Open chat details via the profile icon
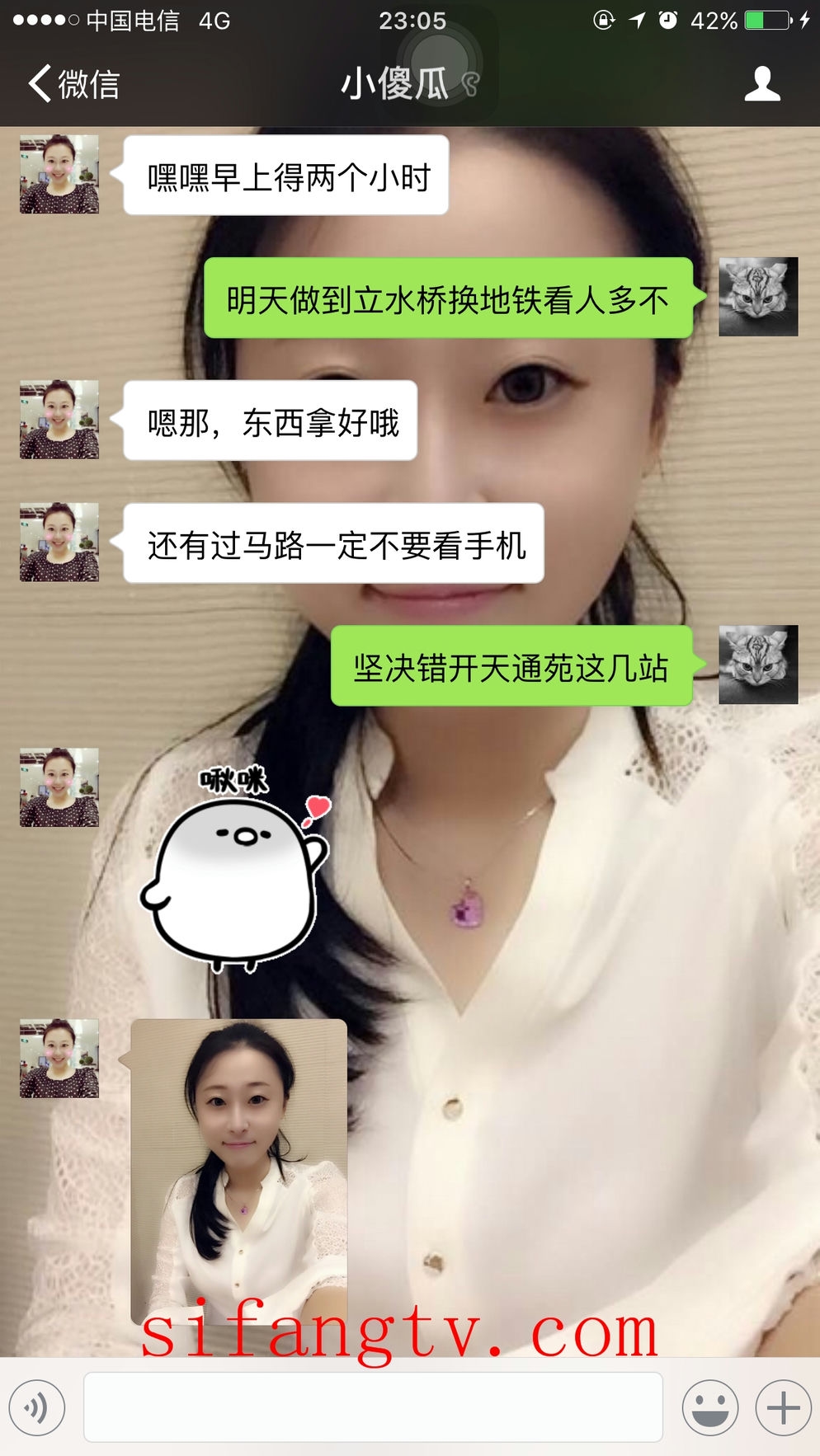Image resolution: width=820 pixels, height=1456 pixels. [761, 84]
